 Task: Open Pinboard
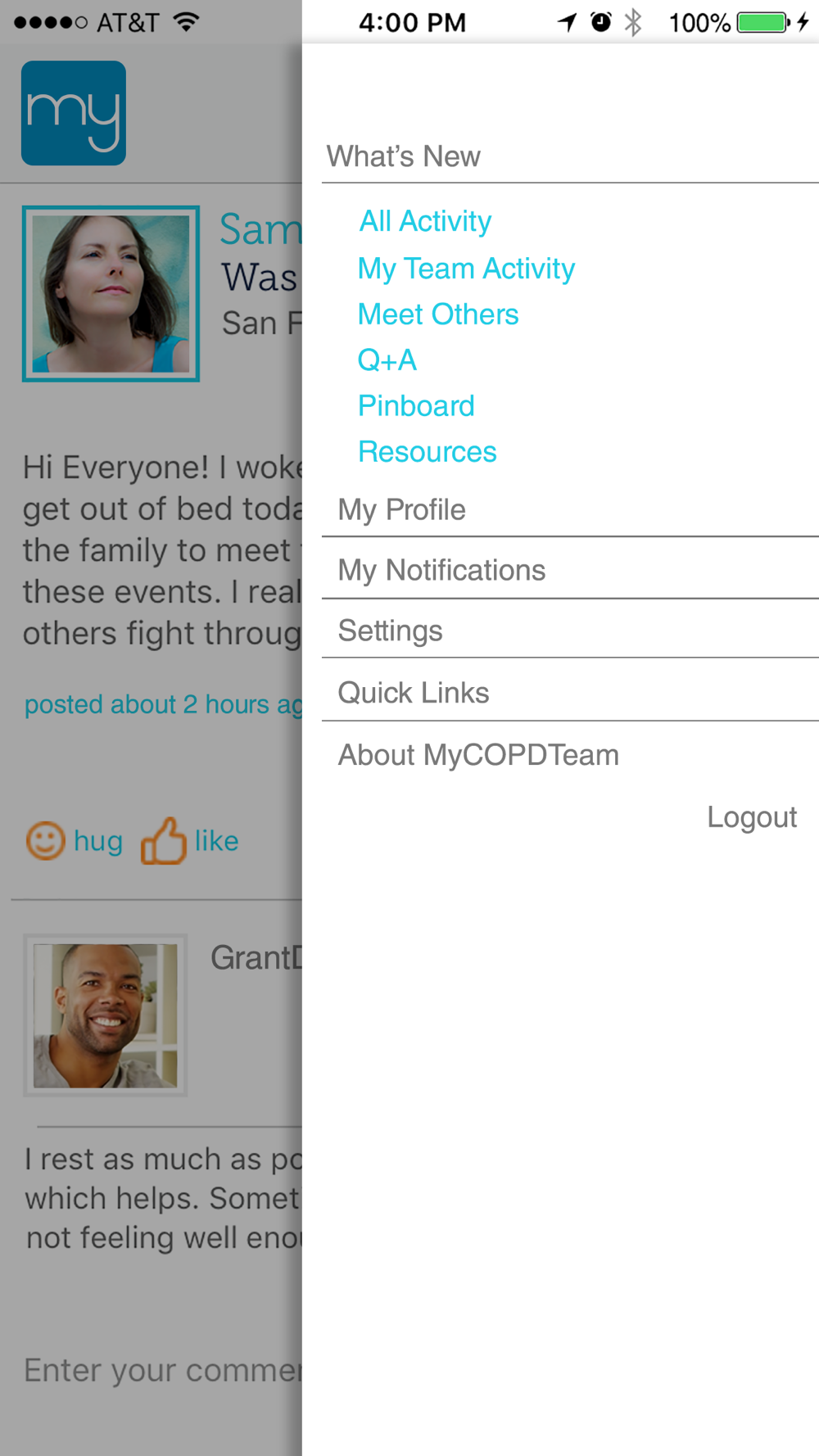416,406
